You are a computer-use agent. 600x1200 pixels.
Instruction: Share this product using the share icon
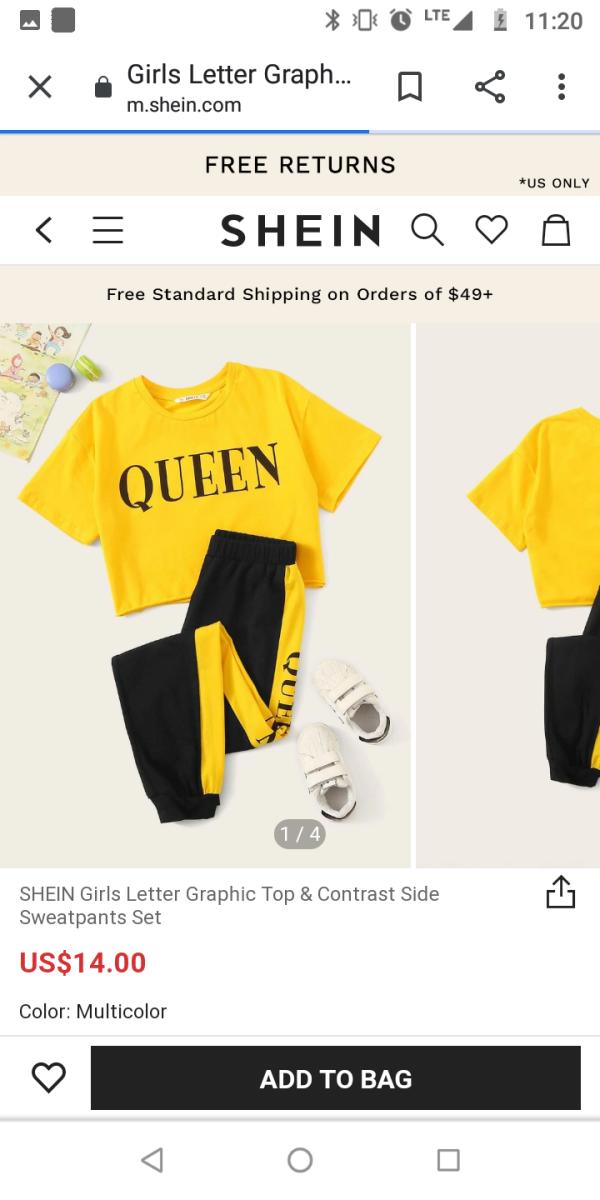coord(560,892)
